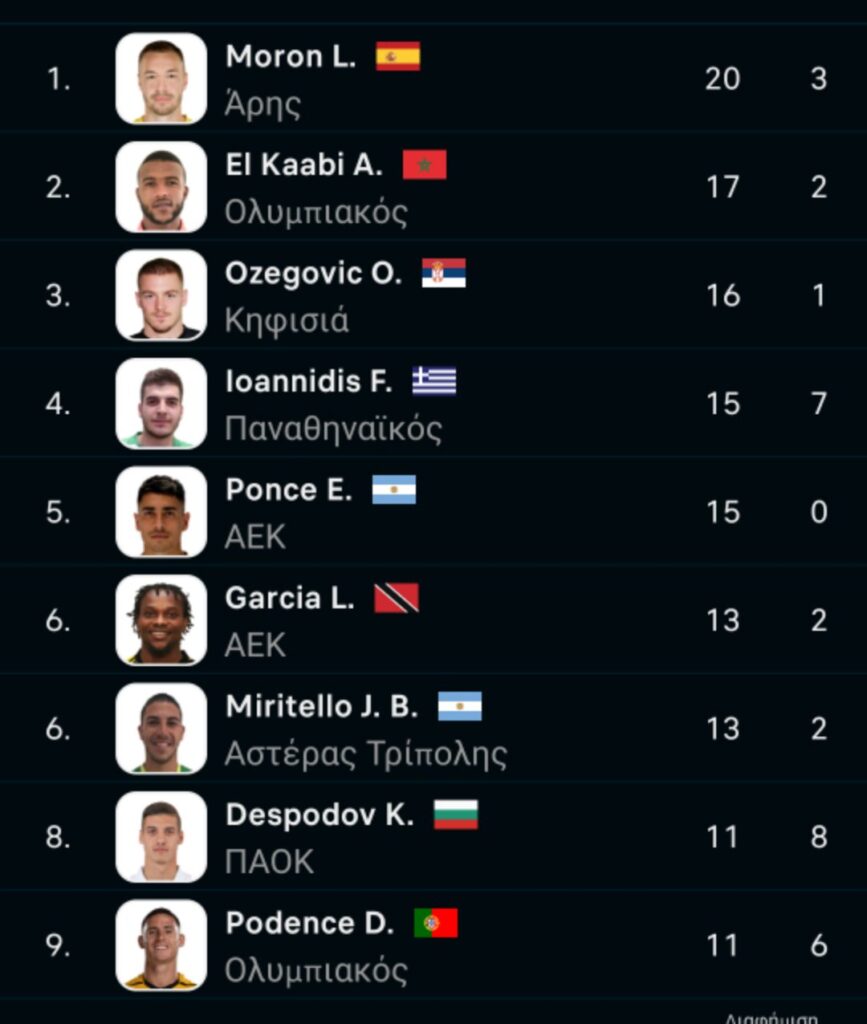View Ioannidis F. player details

(308, 382)
